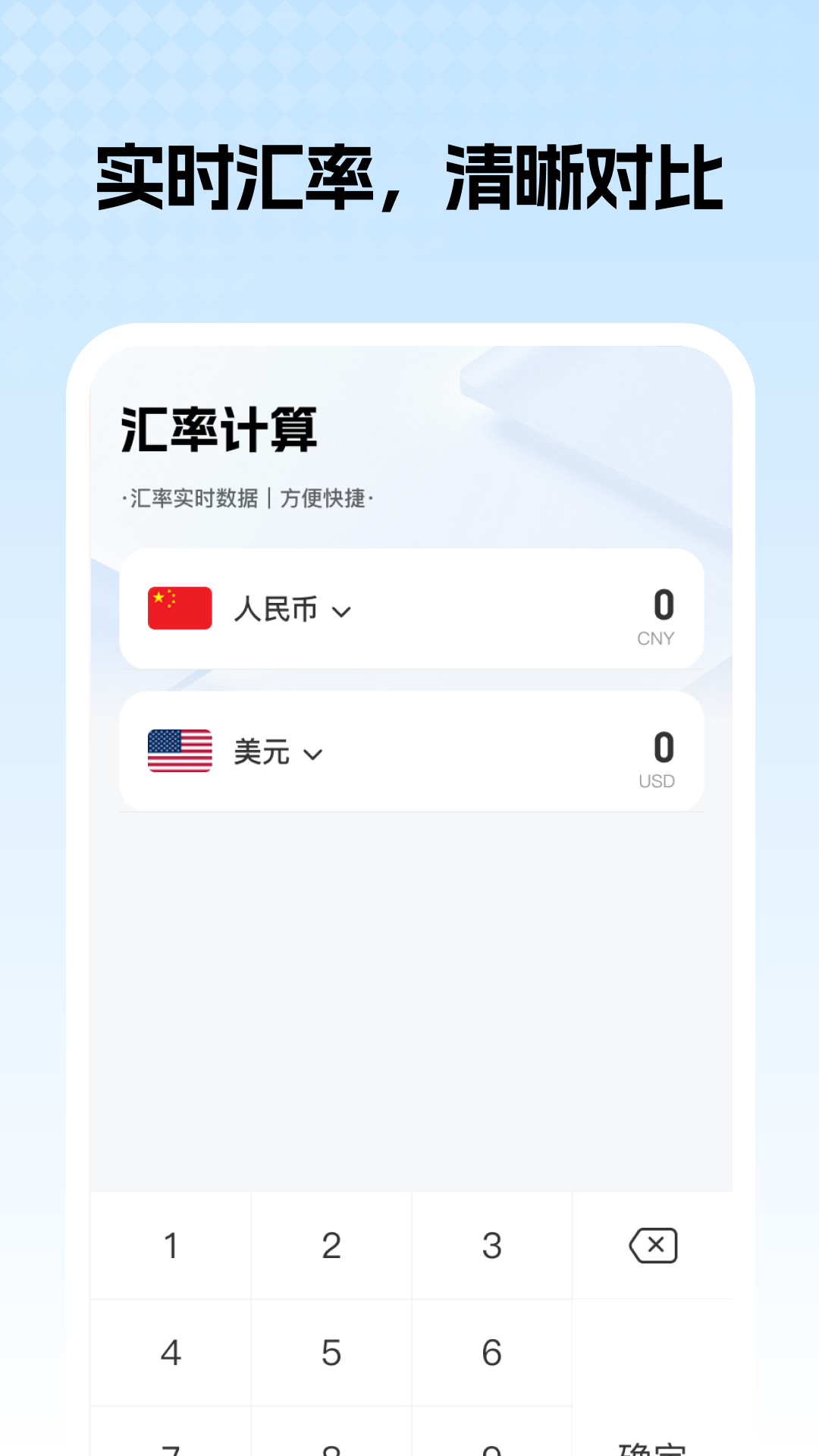Click the backspace delete icon on keypad
Image resolution: width=819 pixels, height=1456 pixels.
[653, 1244]
